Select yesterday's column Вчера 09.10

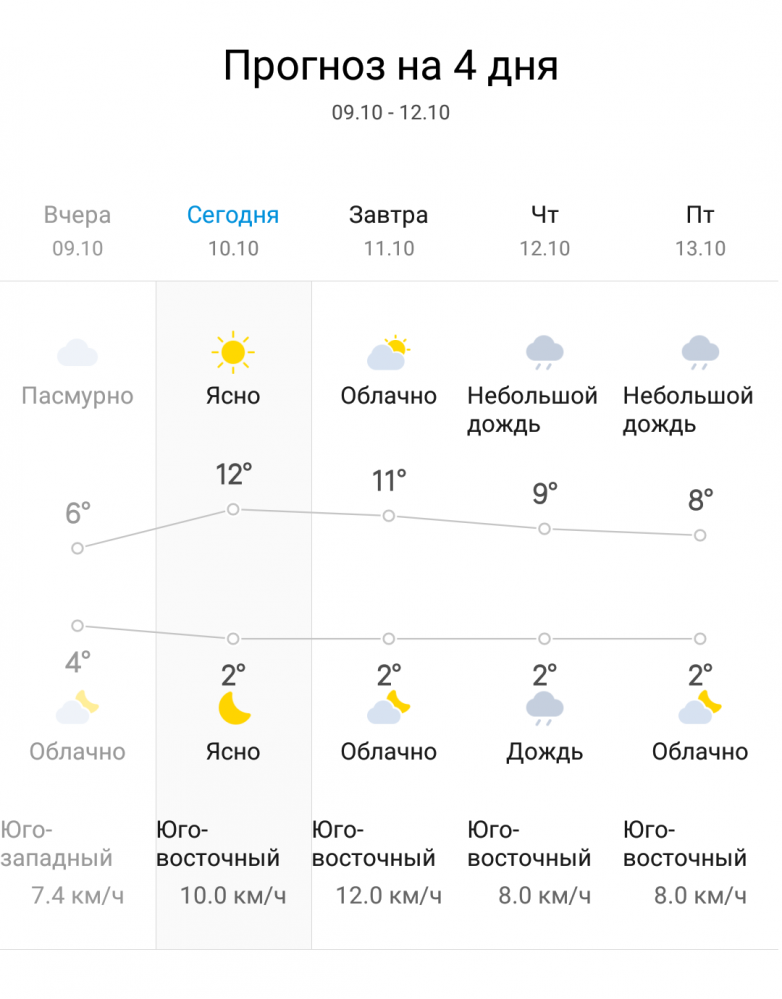[x=78, y=231]
